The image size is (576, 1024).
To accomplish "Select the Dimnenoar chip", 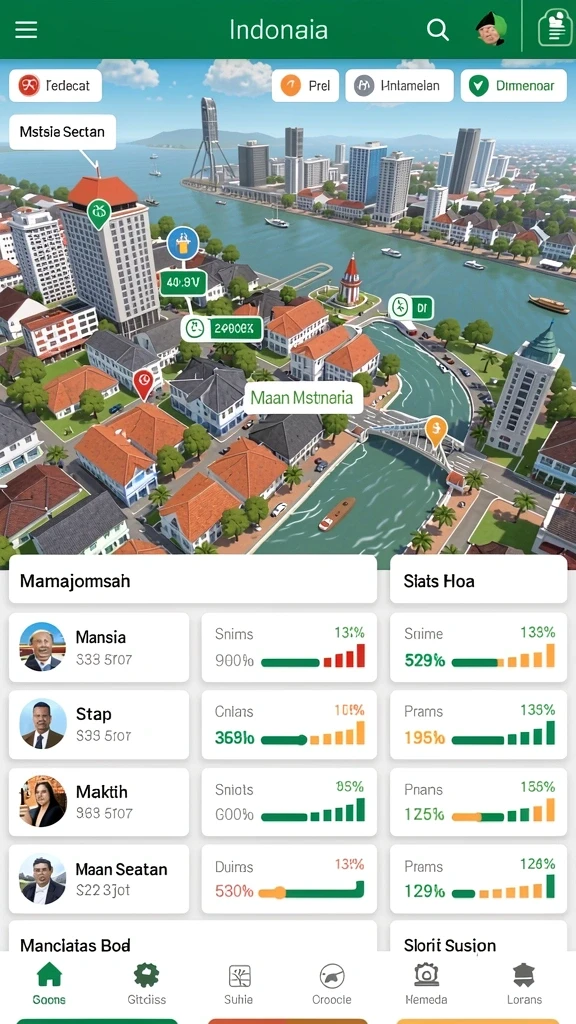I will click(513, 86).
